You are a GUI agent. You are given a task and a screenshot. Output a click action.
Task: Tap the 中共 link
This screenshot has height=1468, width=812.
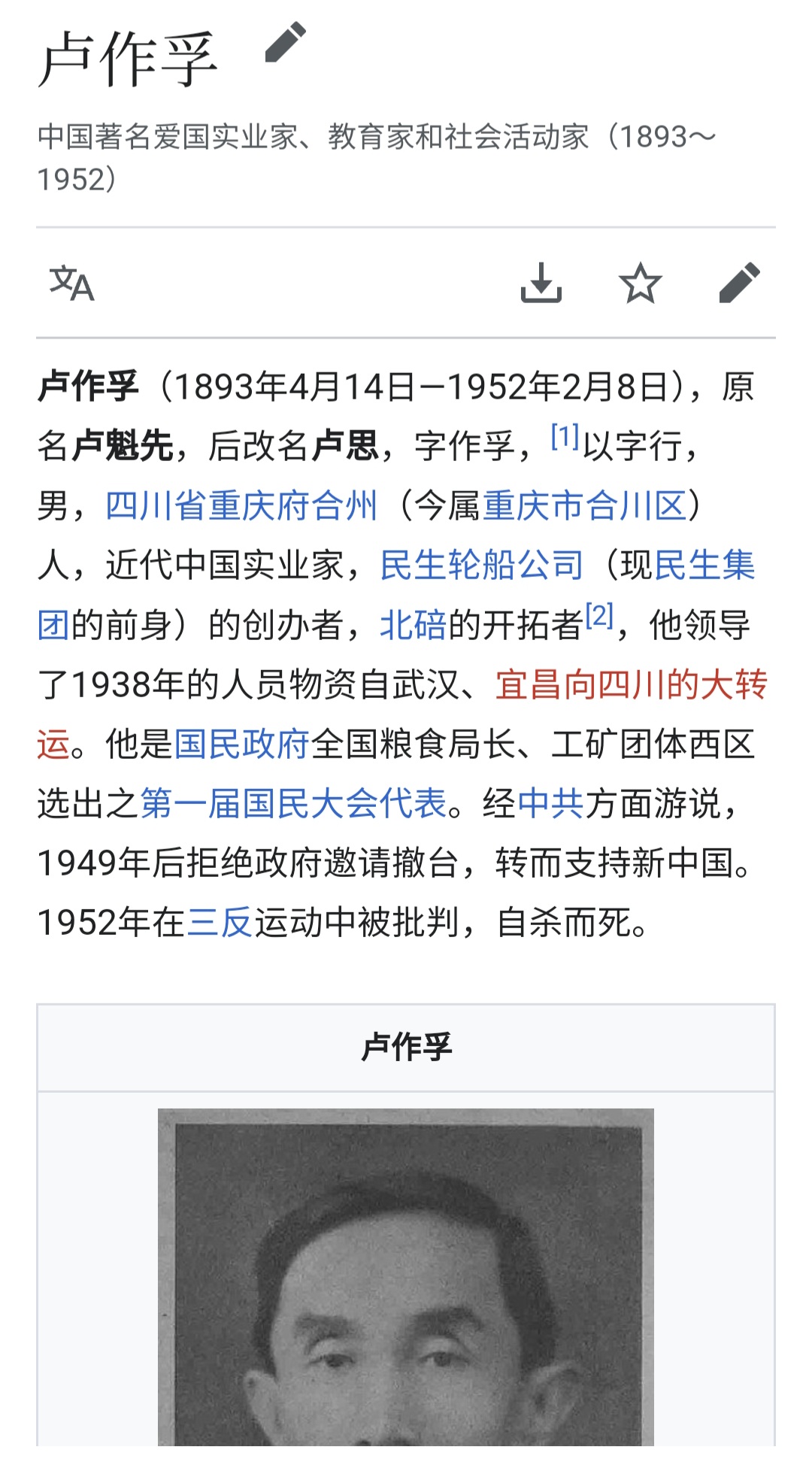tap(551, 803)
